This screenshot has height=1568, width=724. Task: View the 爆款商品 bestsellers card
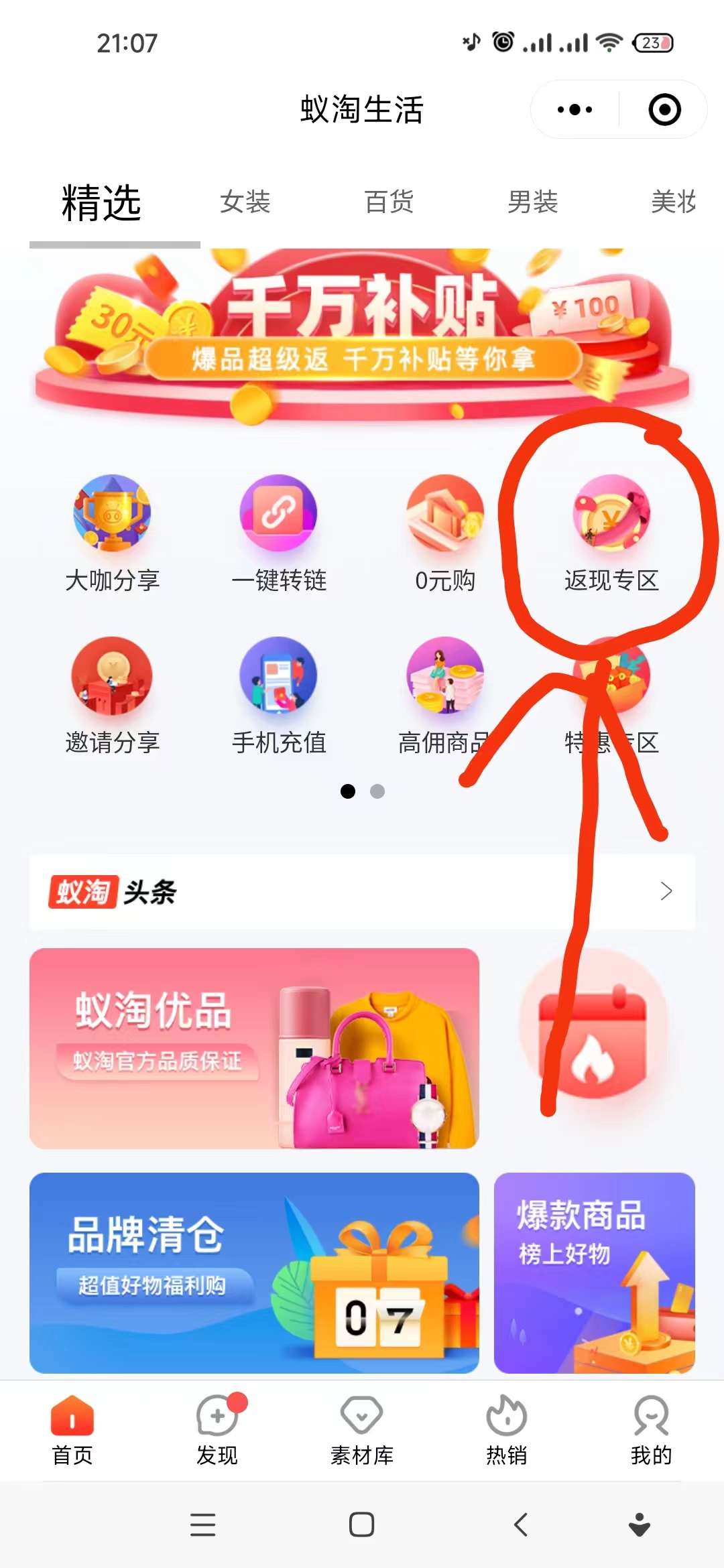tap(595, 1272)
